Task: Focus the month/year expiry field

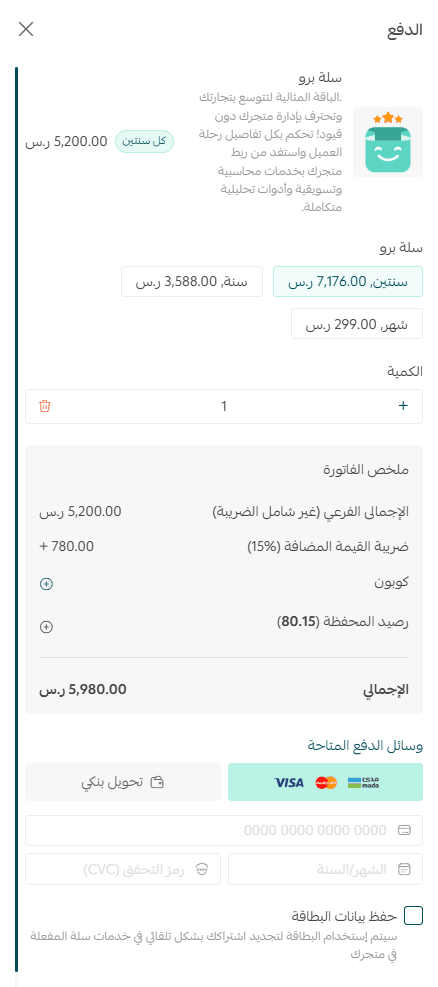Action: click(325, 869)
